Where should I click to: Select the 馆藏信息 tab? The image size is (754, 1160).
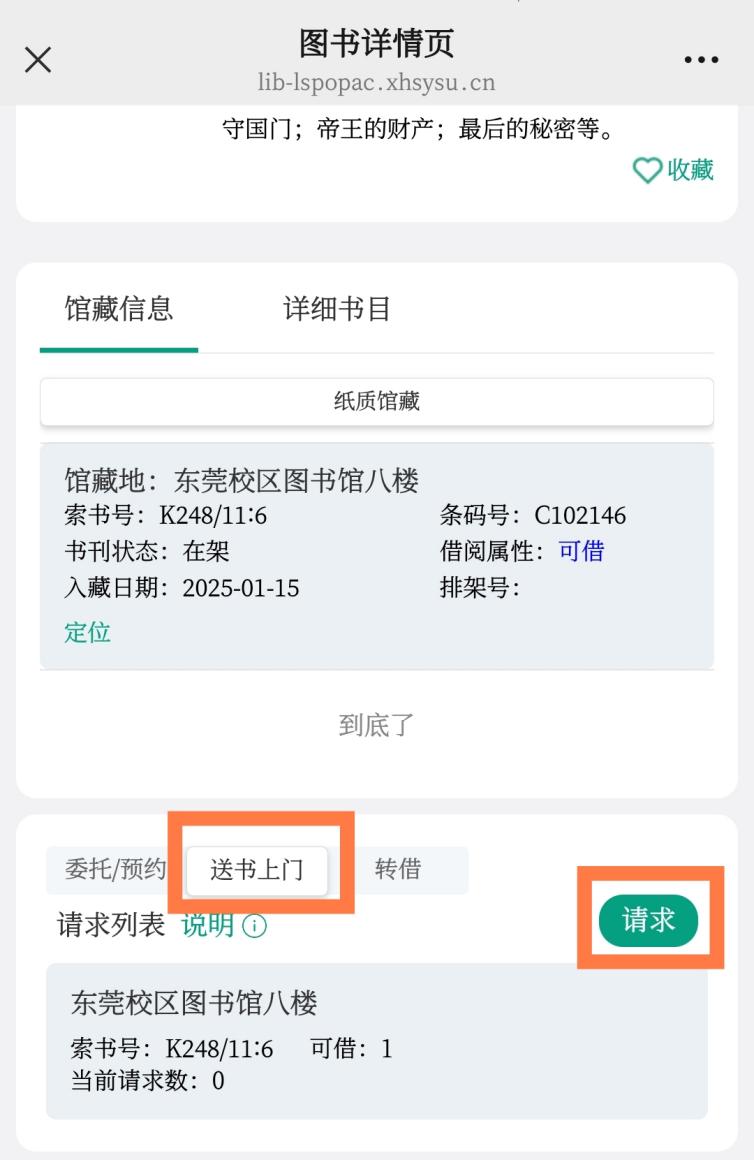(x=119, y=309)
